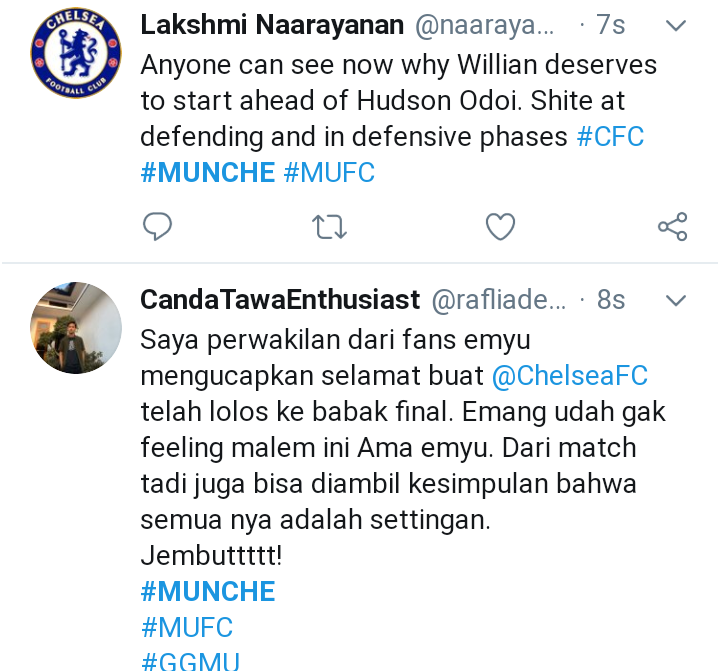720x671 pixels.
Task: Open #MUNCHE hashtag in CandaTawaEnthusiast's tweet
Action: 207,592
